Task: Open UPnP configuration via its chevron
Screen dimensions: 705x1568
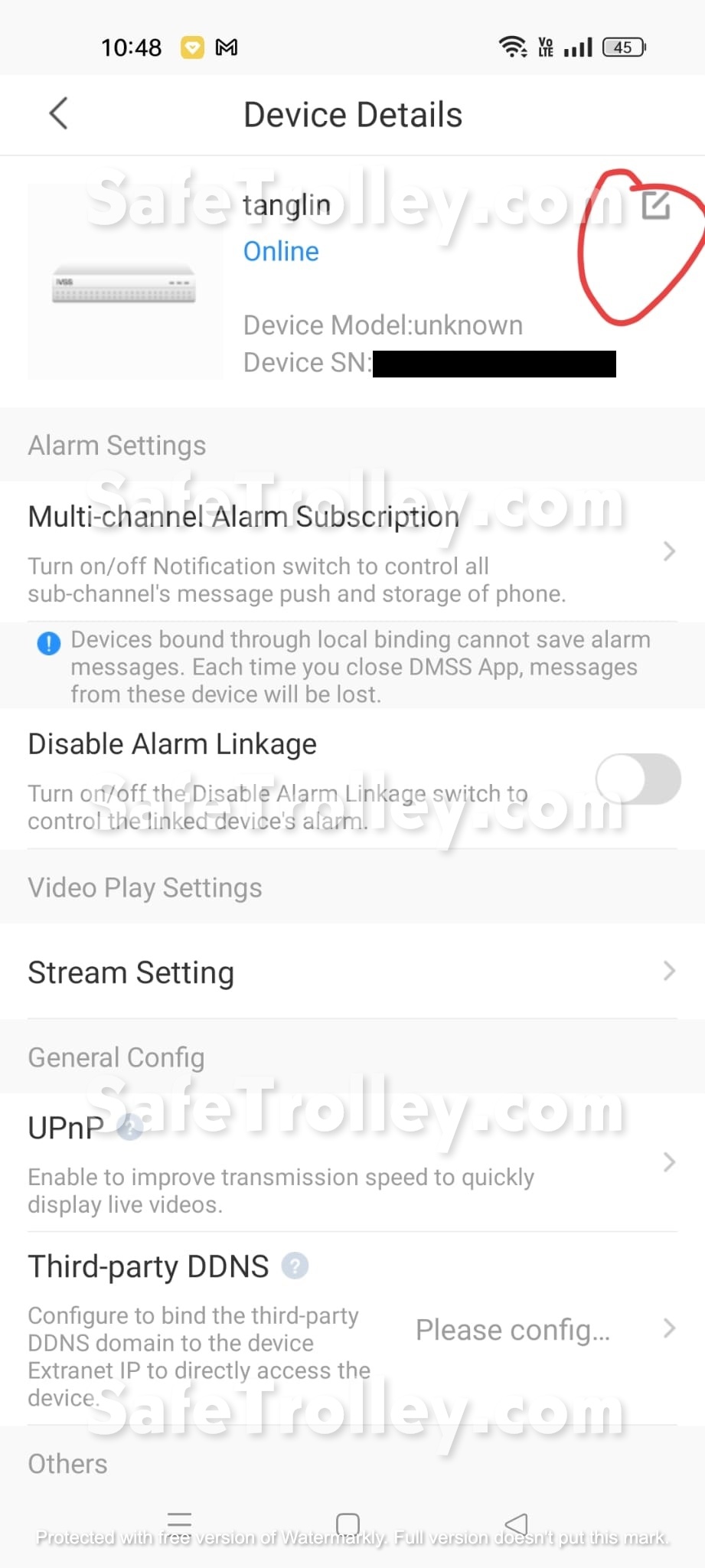Action: point(667,1162)
